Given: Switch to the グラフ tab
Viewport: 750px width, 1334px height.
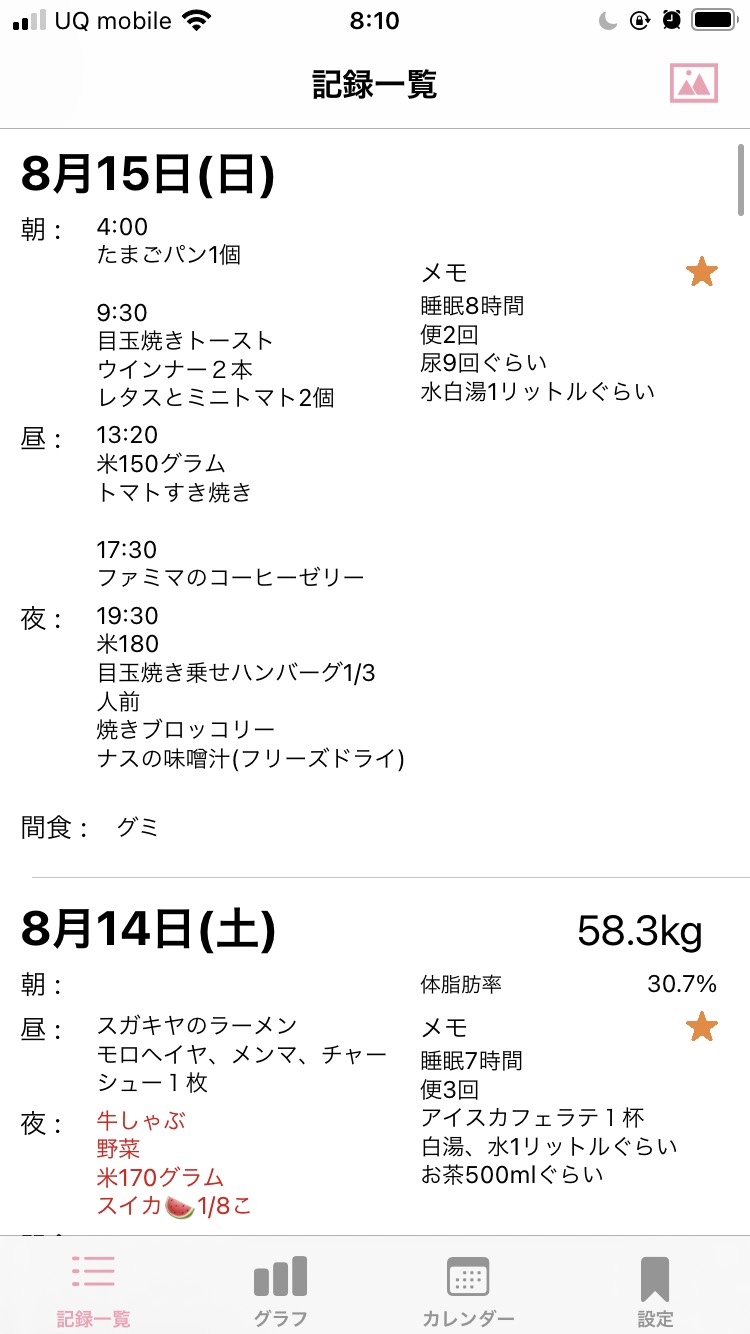Looking at the screenshot, I should point(280,1291).
